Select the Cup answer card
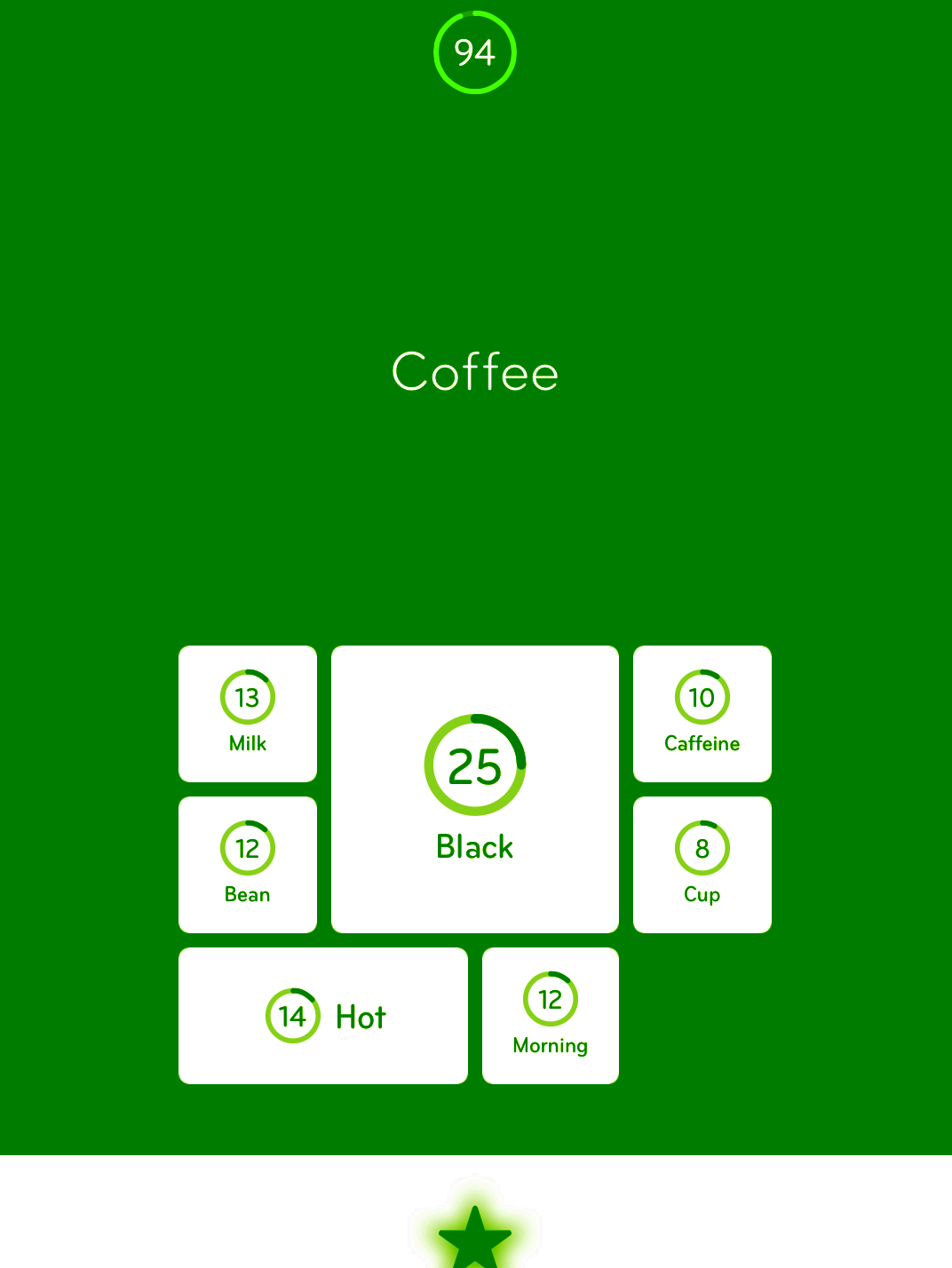Viewport: 952px width, 1268px height. (x=702, y=864)
